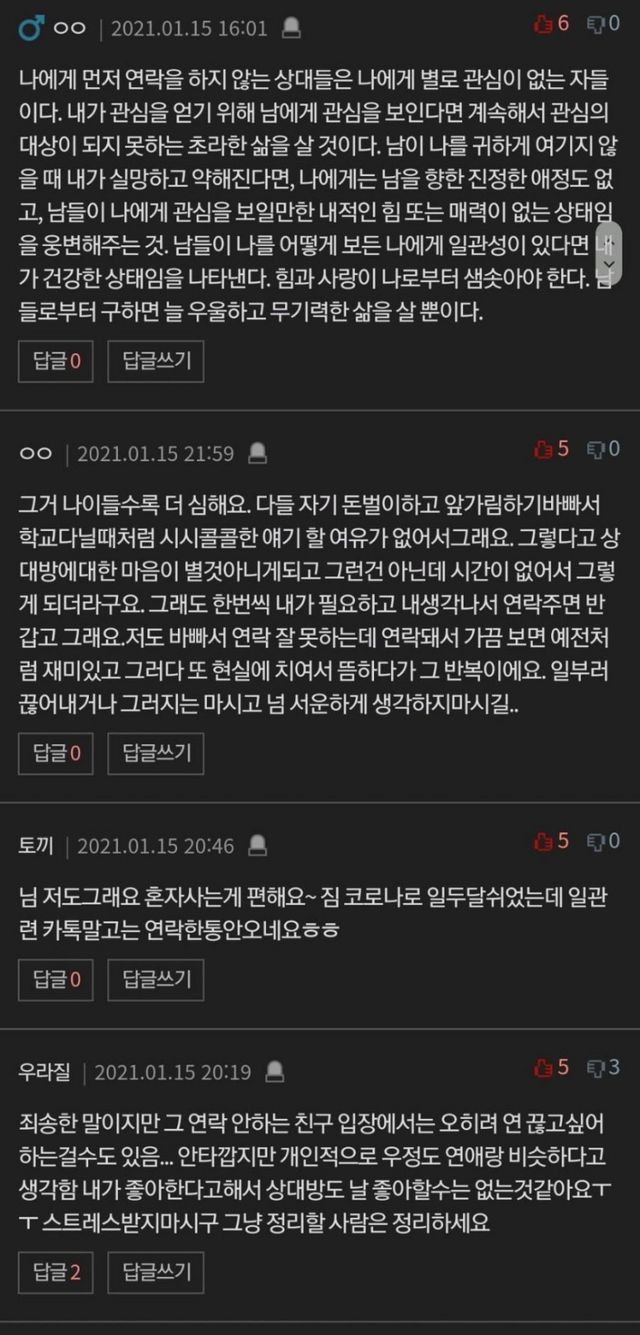Viewport: 640px width, 1335px height.
Task: Reply to 우라질's comment via 답글쓰기
Action: [x=156, y=1273]
